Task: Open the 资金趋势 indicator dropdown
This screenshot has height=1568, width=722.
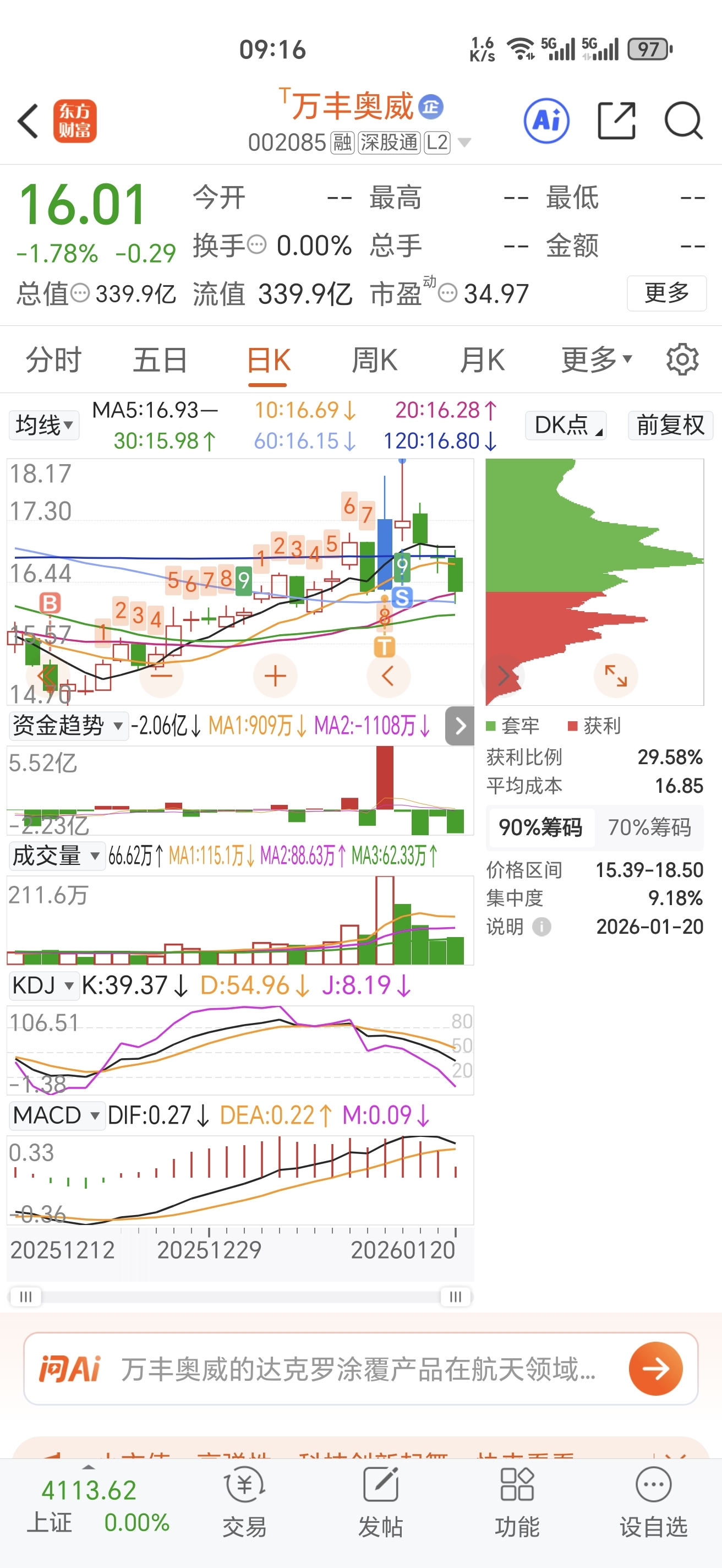Action: coord(68,726)
